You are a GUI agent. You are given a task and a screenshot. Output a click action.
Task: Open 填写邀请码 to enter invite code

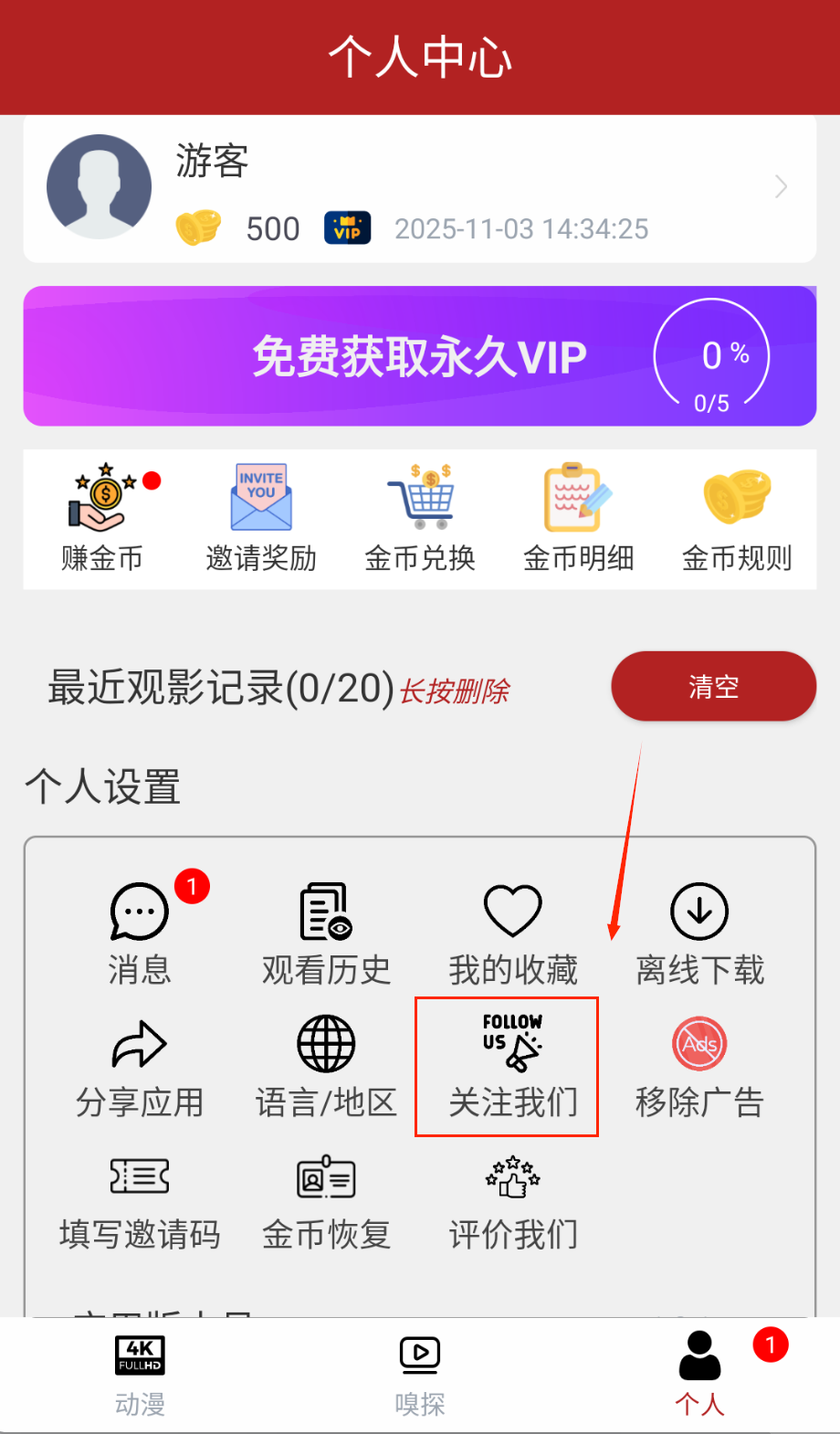[x=140, y=1199]
